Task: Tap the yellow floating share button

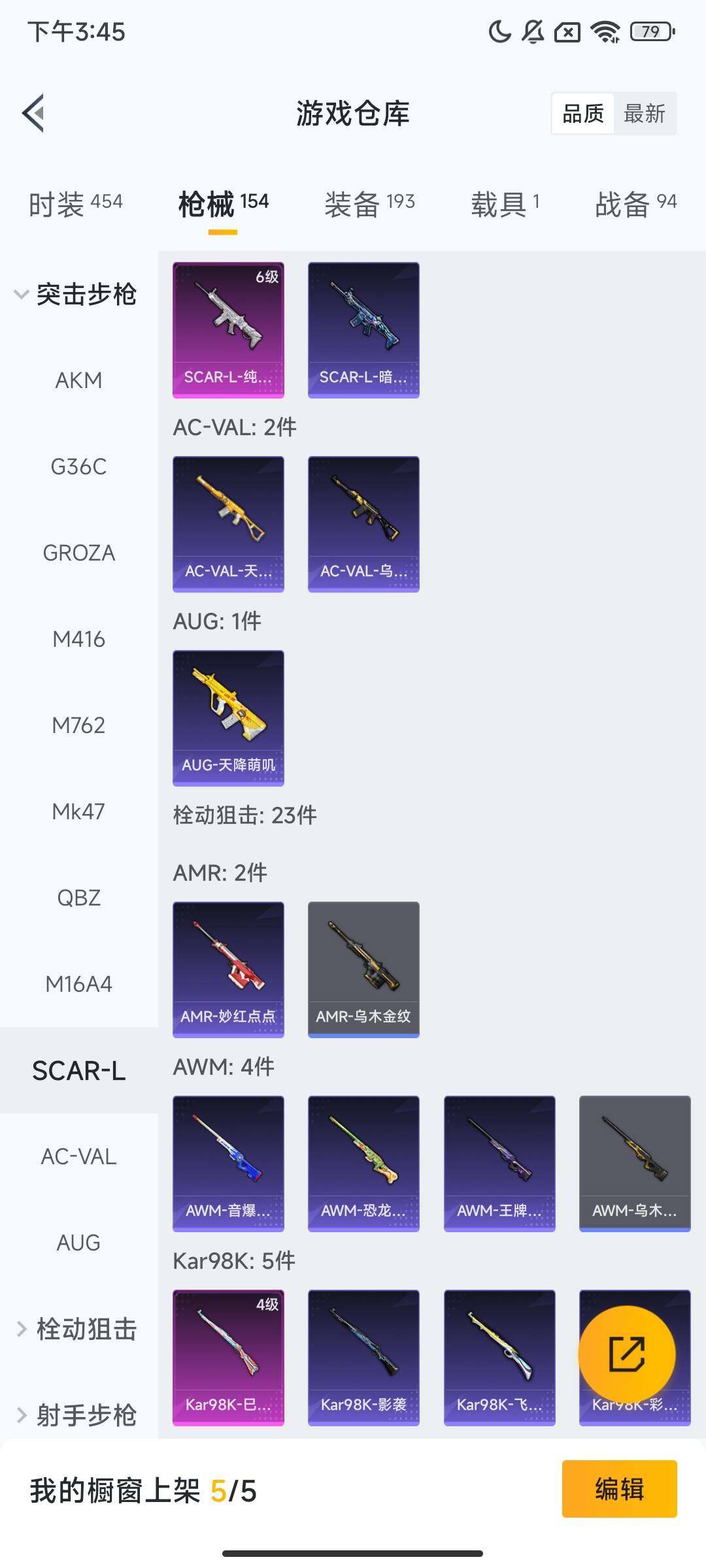Action: (x=626, y=1354)
